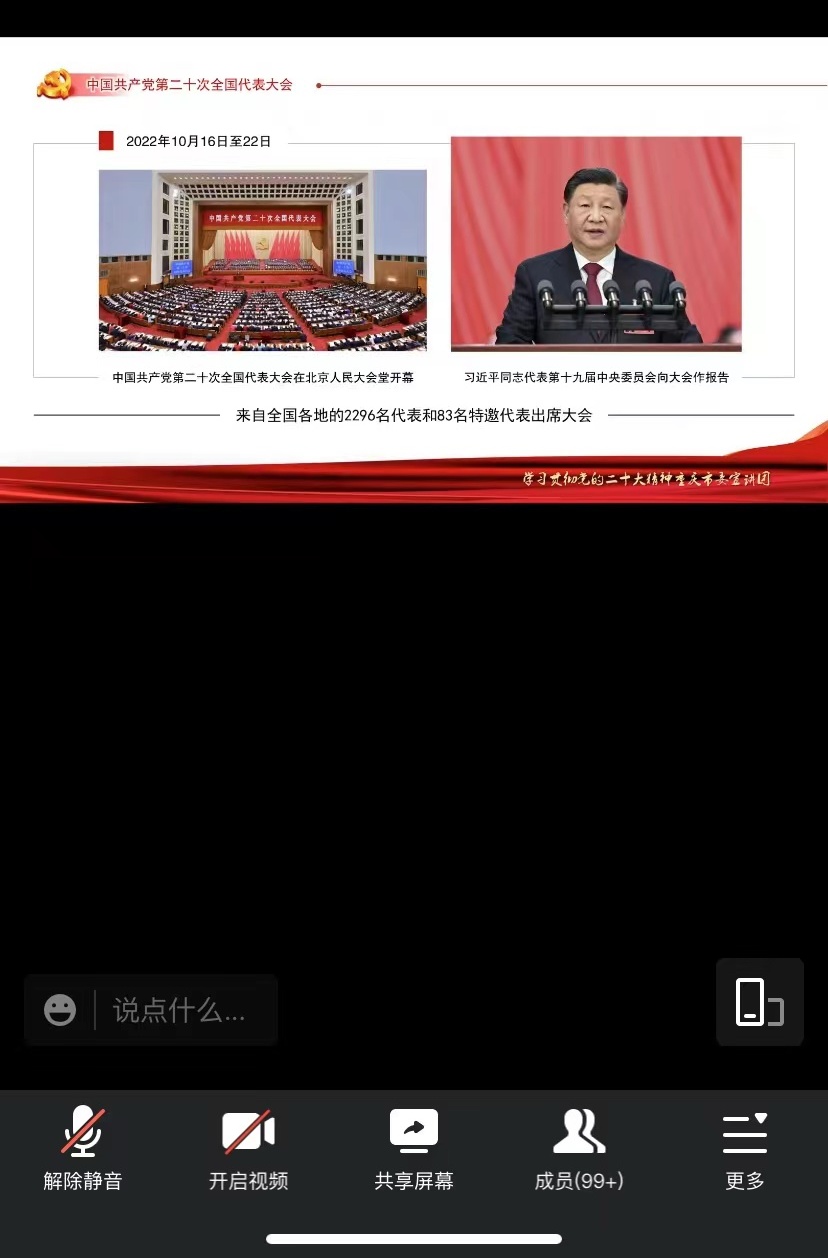Tap the chat box 说点什么...
828x1258 pixels.
pos(180,1010)
